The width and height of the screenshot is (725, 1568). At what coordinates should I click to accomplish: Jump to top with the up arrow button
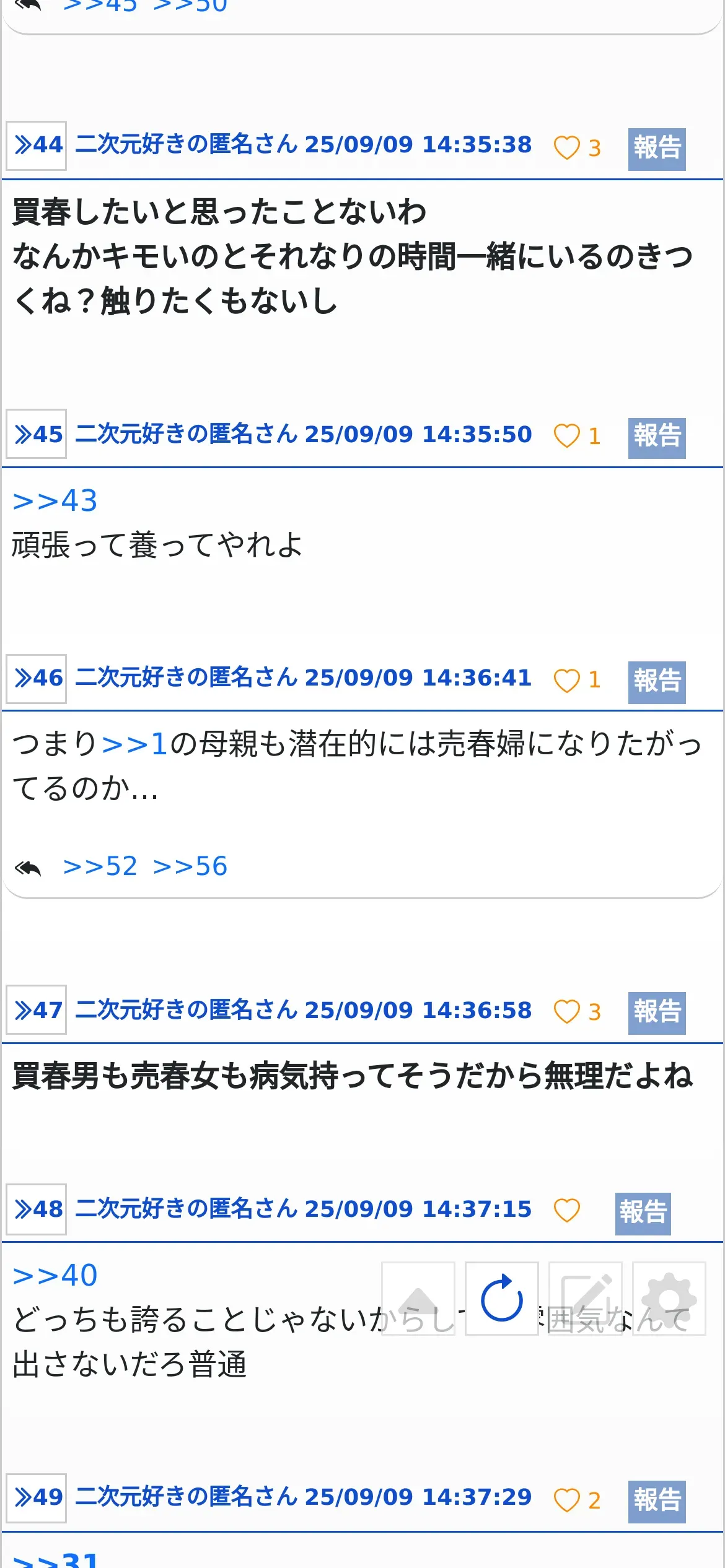(x=418, y=1299)
